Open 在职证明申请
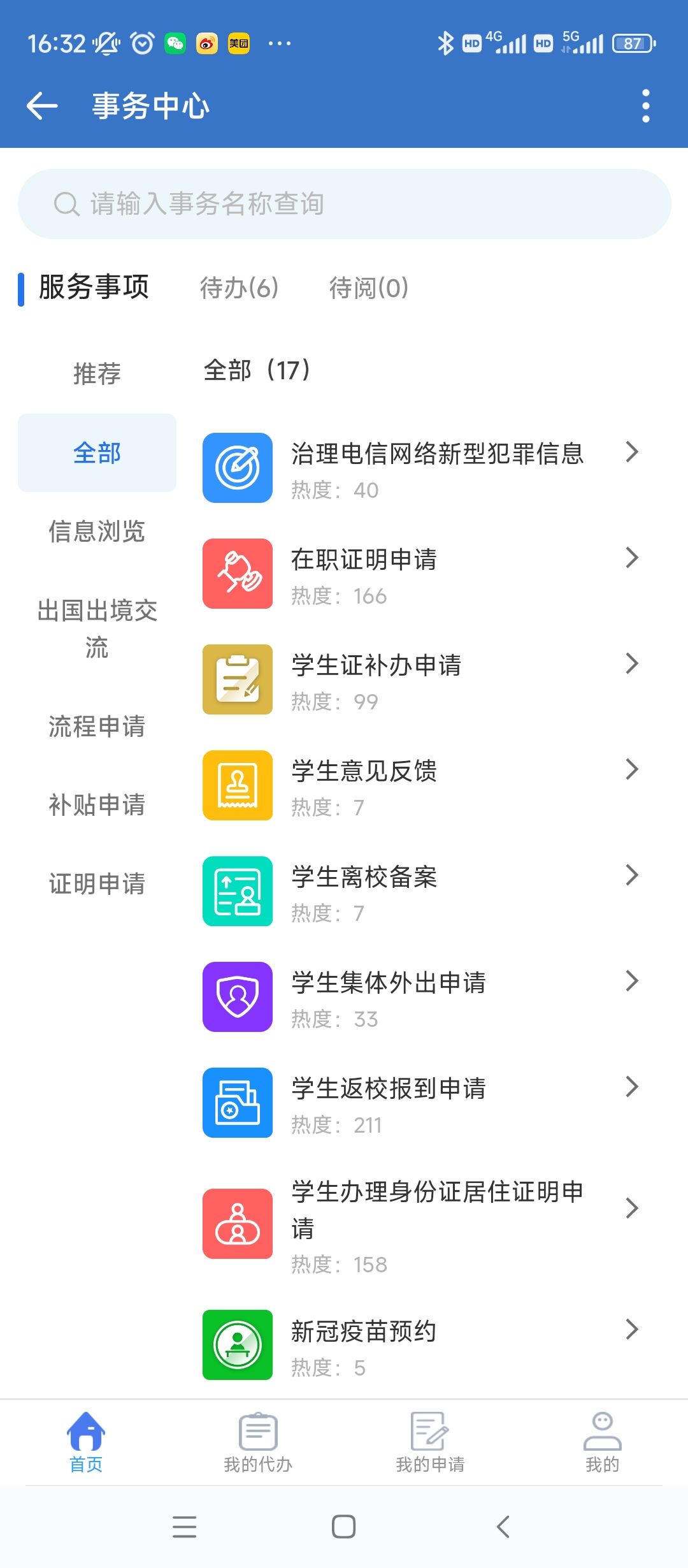 tap(420, 574)
